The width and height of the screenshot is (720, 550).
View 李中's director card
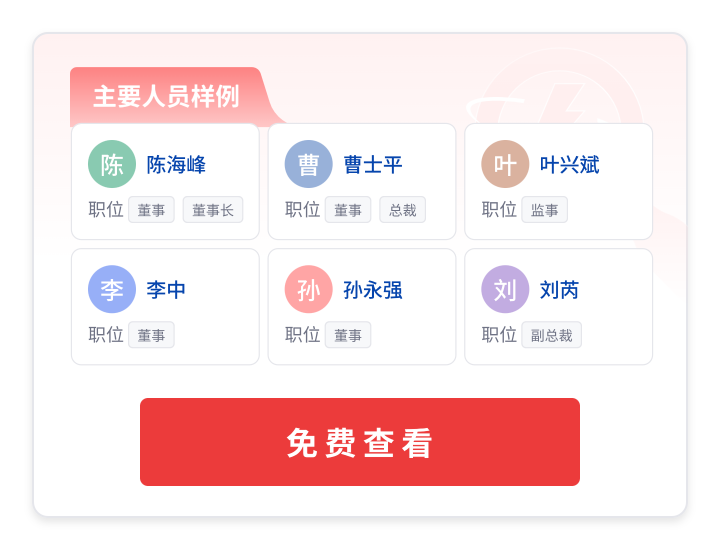(165, 306)
